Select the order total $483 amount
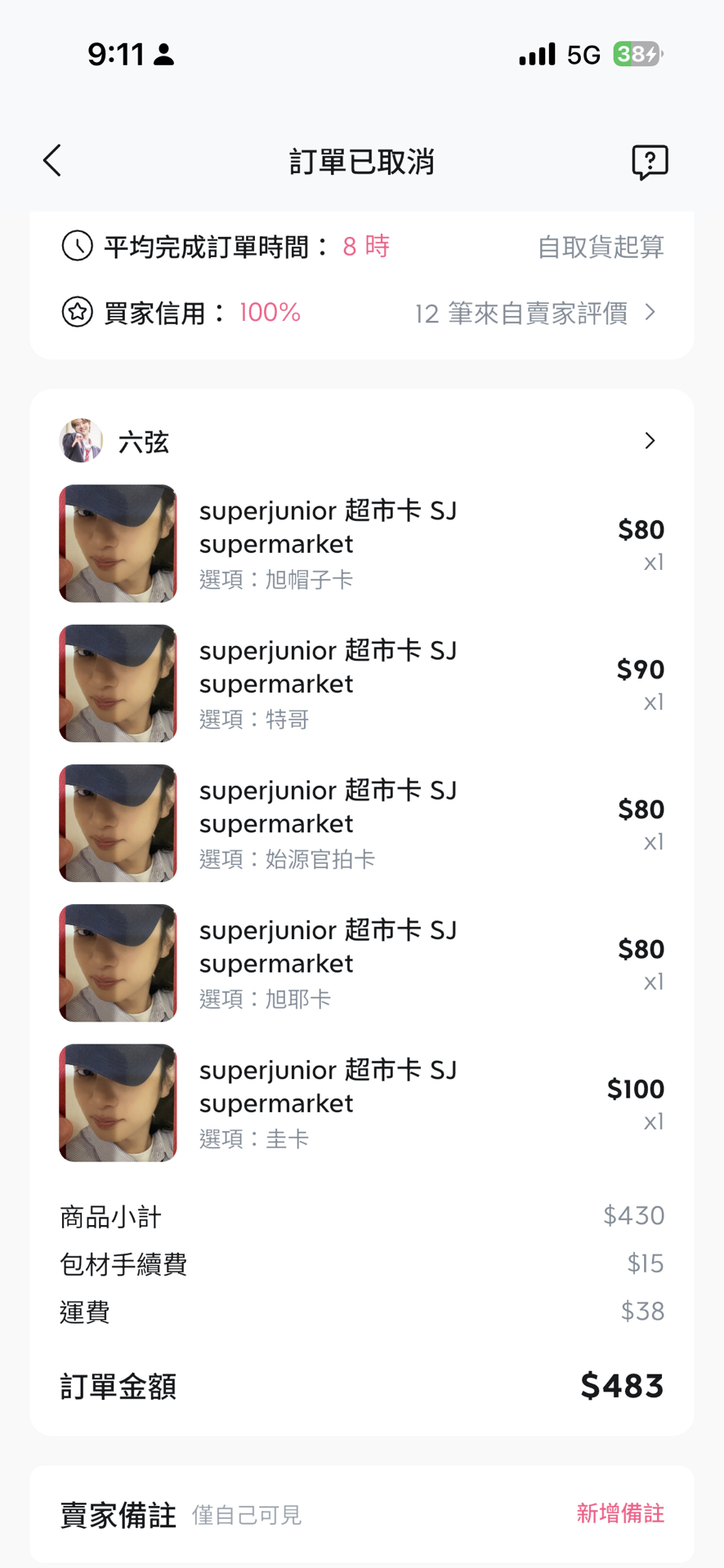724x1568 pixels. tap(622, 1386)
